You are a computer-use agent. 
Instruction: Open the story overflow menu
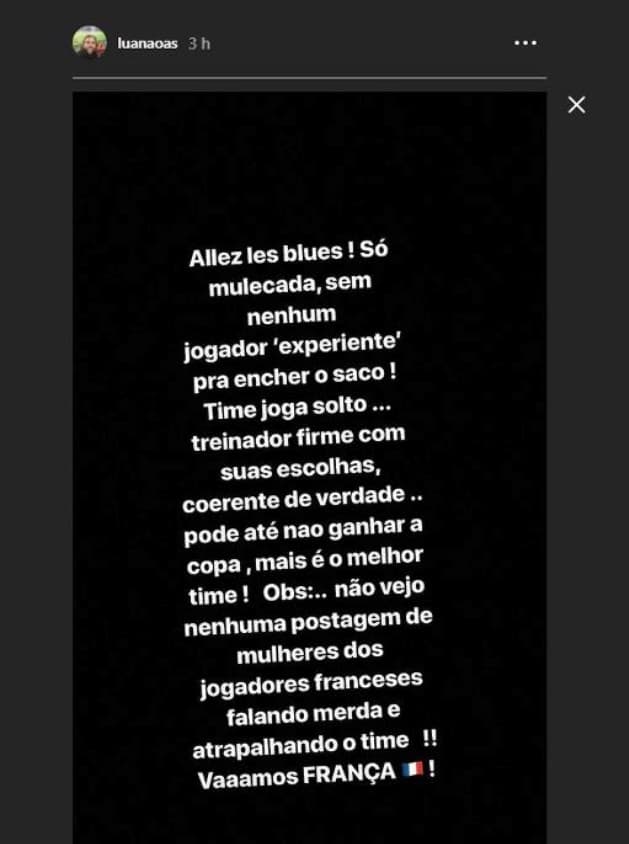point(526,43)
